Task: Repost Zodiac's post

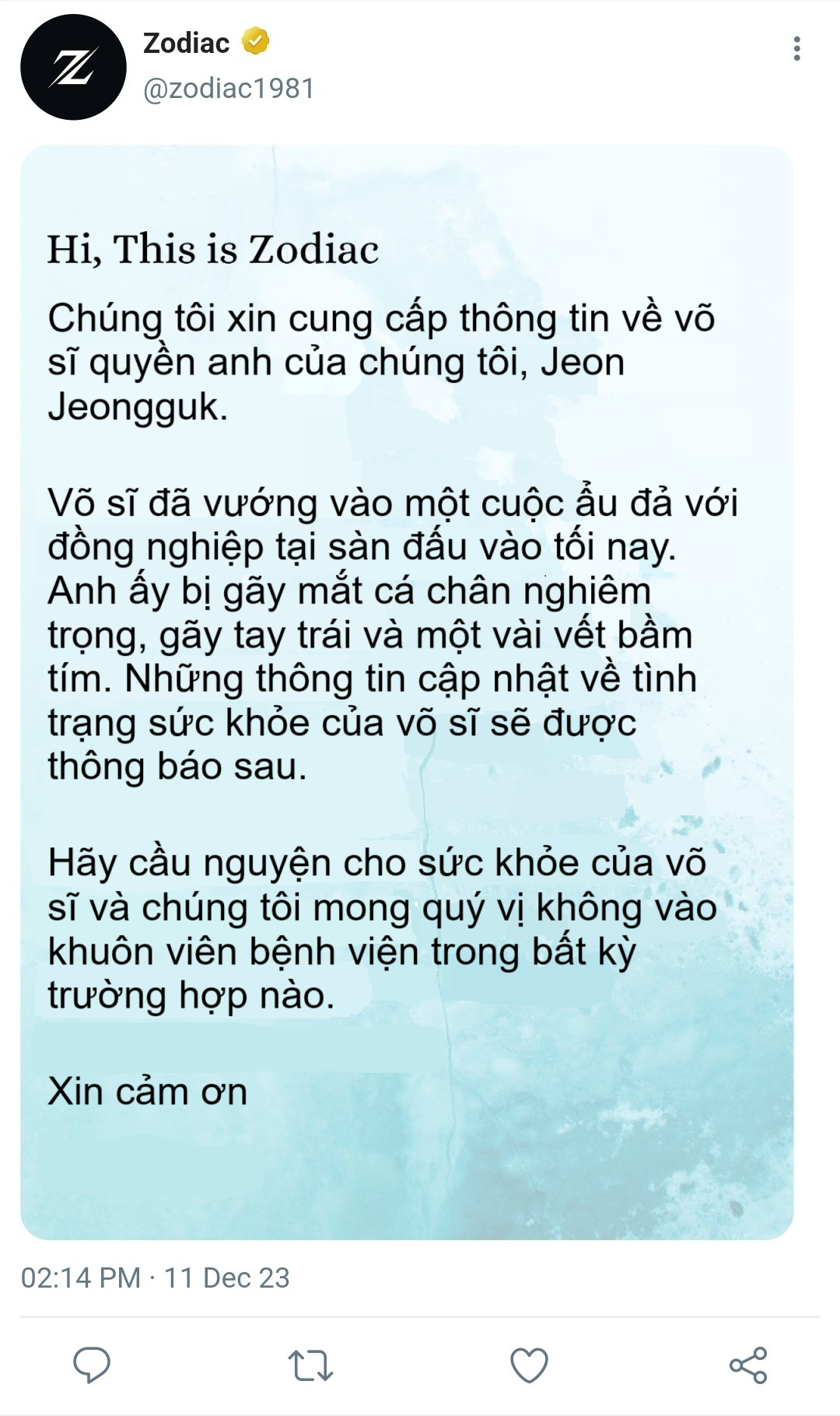Action: [x=310, y=1365]
